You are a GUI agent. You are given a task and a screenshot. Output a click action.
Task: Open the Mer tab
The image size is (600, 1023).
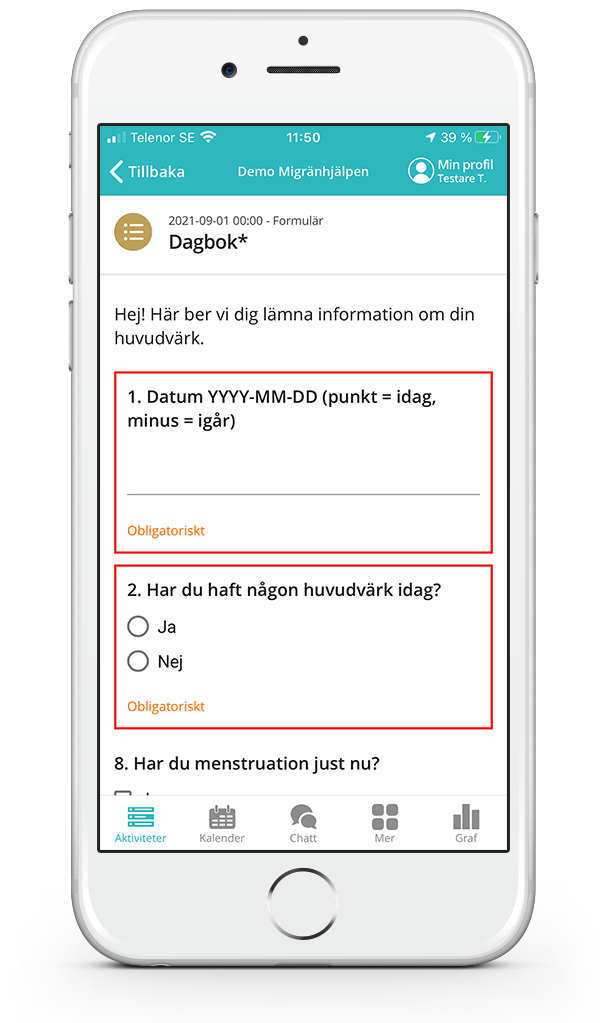coord(384,824)
